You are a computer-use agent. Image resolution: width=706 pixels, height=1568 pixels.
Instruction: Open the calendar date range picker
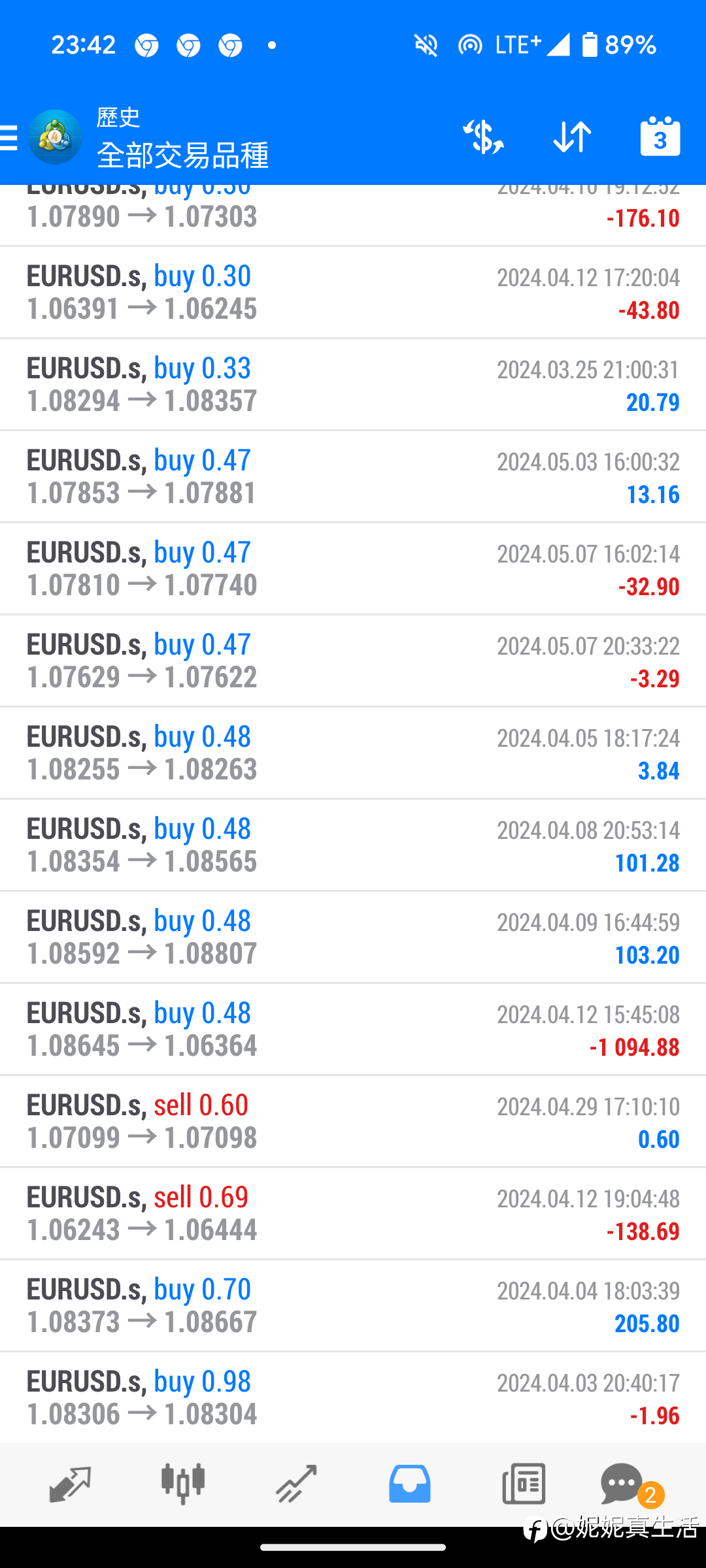tap(660, 137)
